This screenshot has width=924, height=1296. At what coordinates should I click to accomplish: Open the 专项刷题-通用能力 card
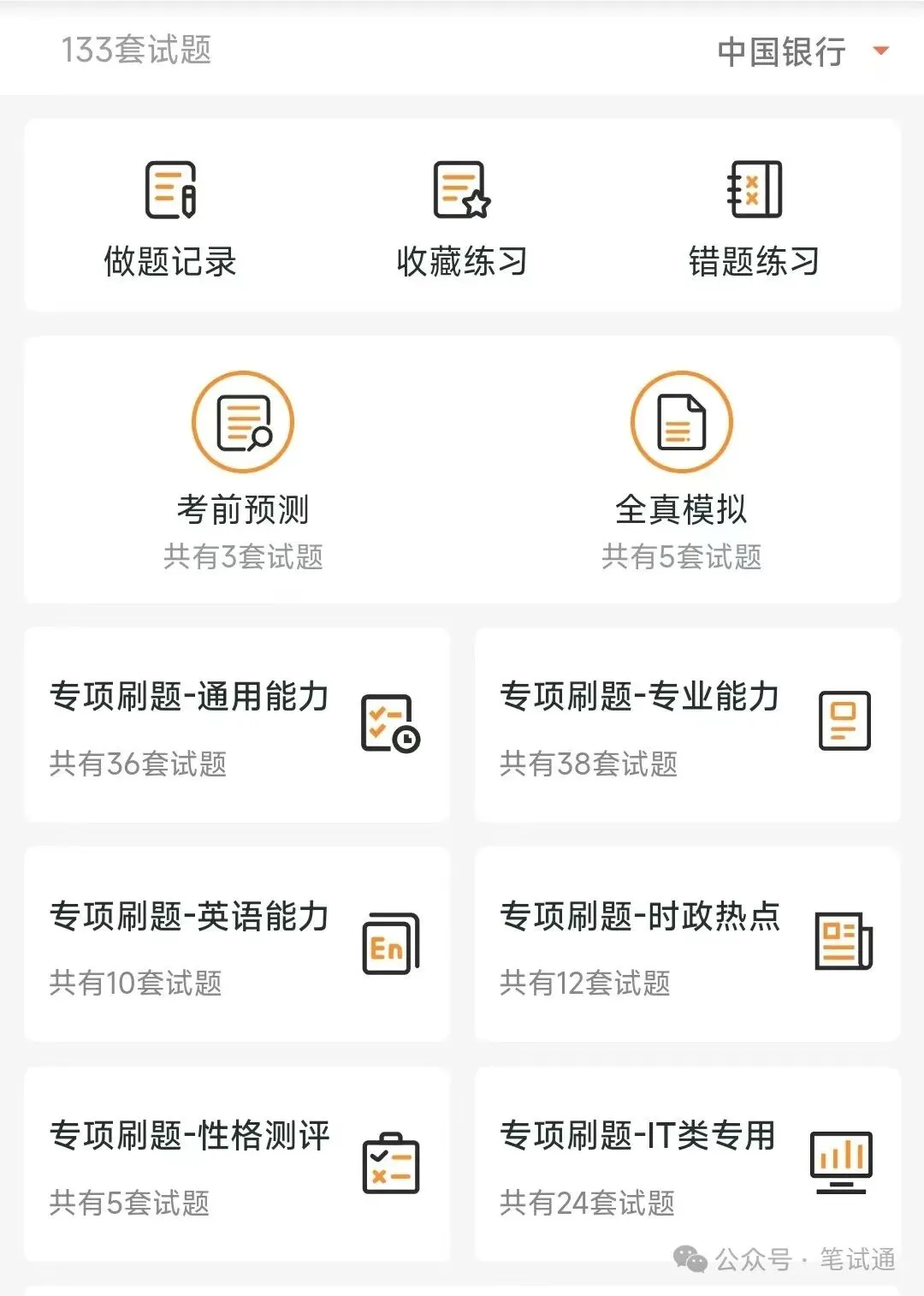click(237, 725)
